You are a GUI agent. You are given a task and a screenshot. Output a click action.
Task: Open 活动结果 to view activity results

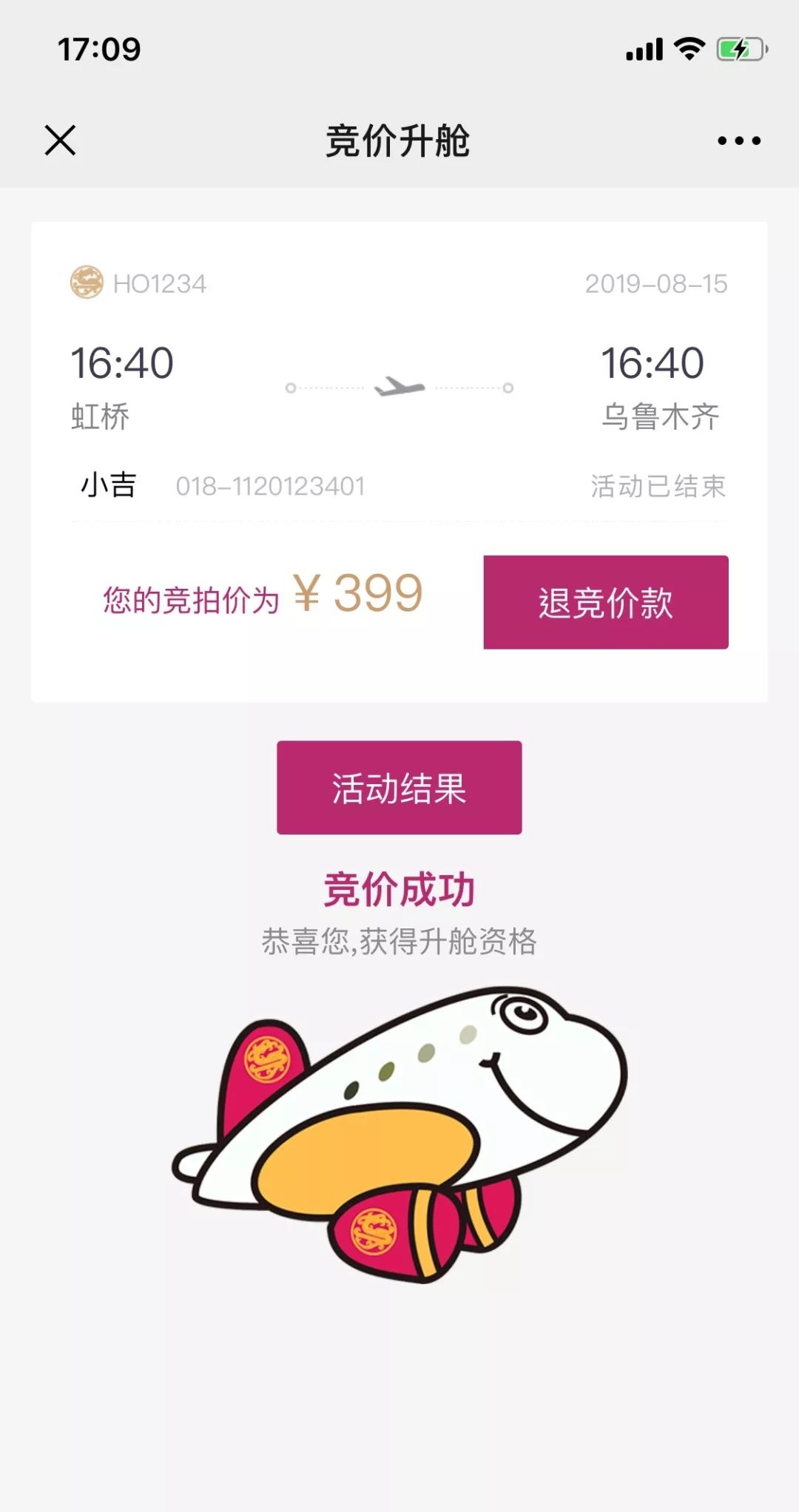(398, 789)
